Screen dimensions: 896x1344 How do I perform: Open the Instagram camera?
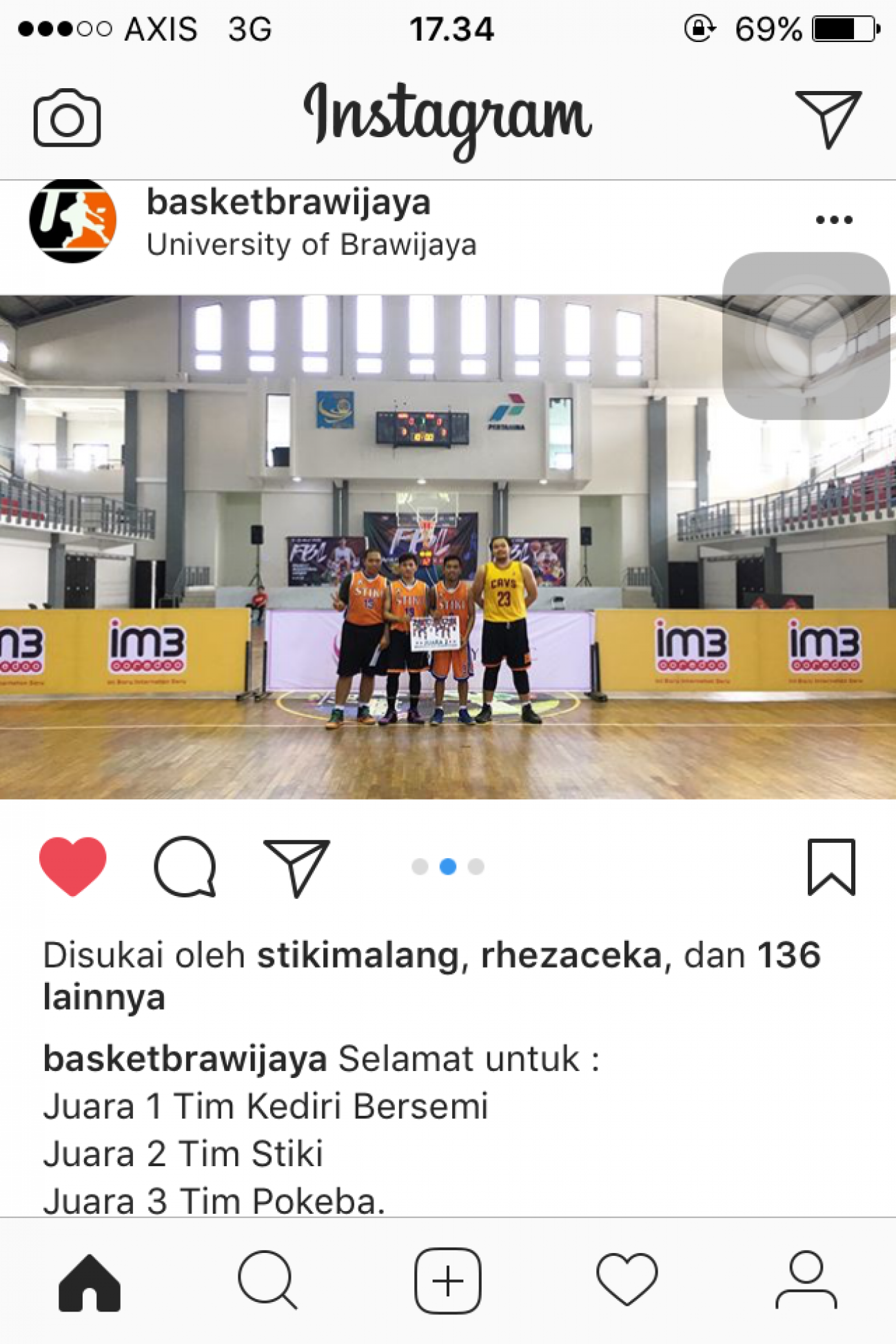pos(67,118)
